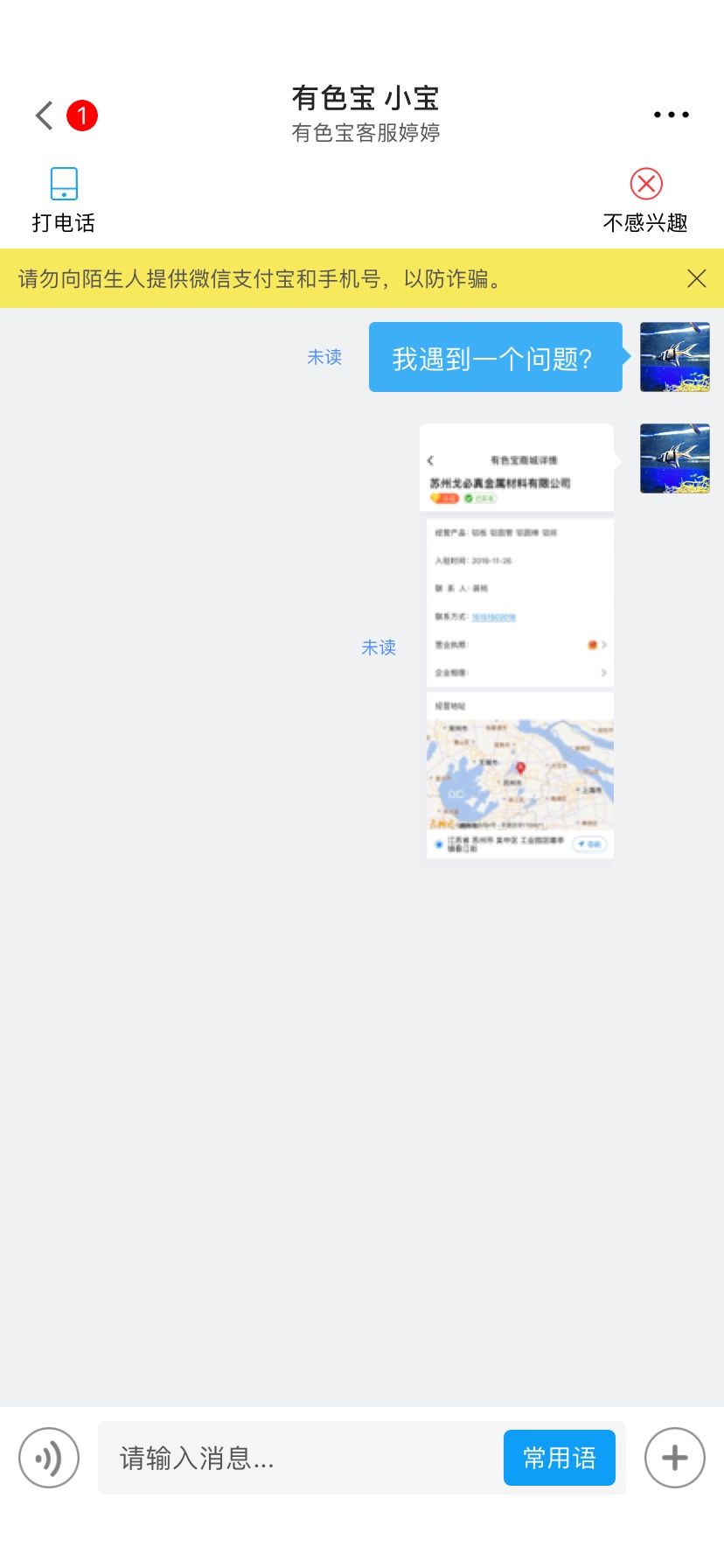
Task: Go back to the previous screen
Action: [x=45, y=115]
